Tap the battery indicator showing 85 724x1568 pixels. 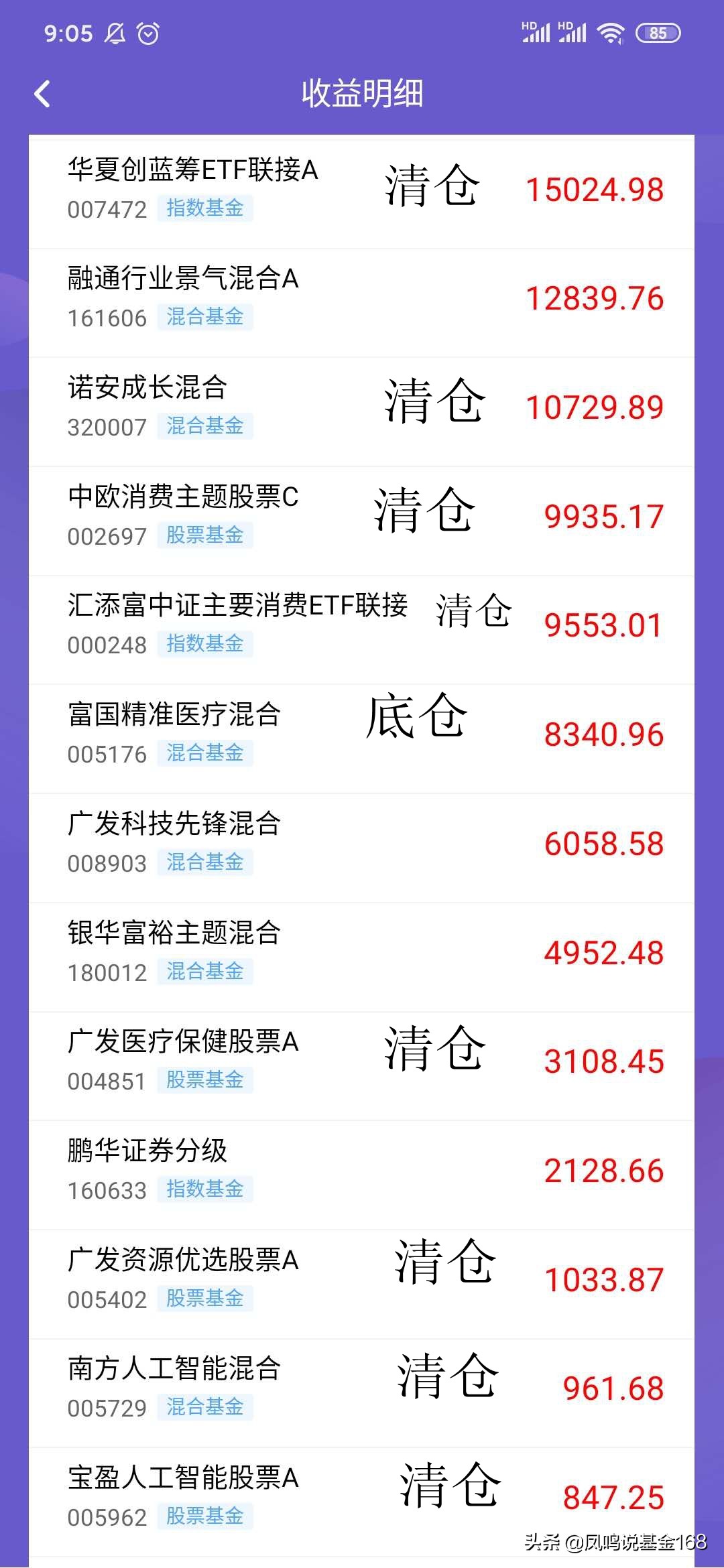click(x=657, y=32)
